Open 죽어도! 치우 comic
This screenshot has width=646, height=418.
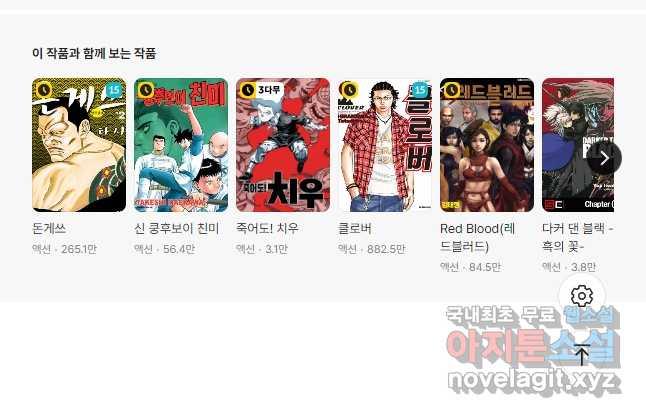click(283, 145)
